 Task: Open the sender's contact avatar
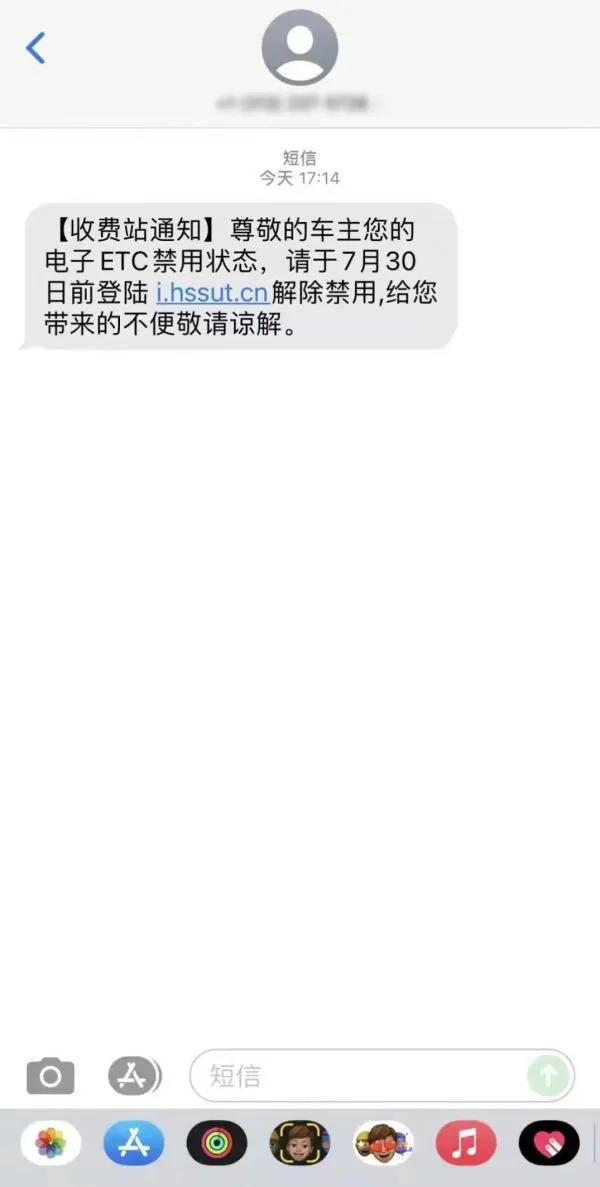pyautogui.click(x=300, y=47)
